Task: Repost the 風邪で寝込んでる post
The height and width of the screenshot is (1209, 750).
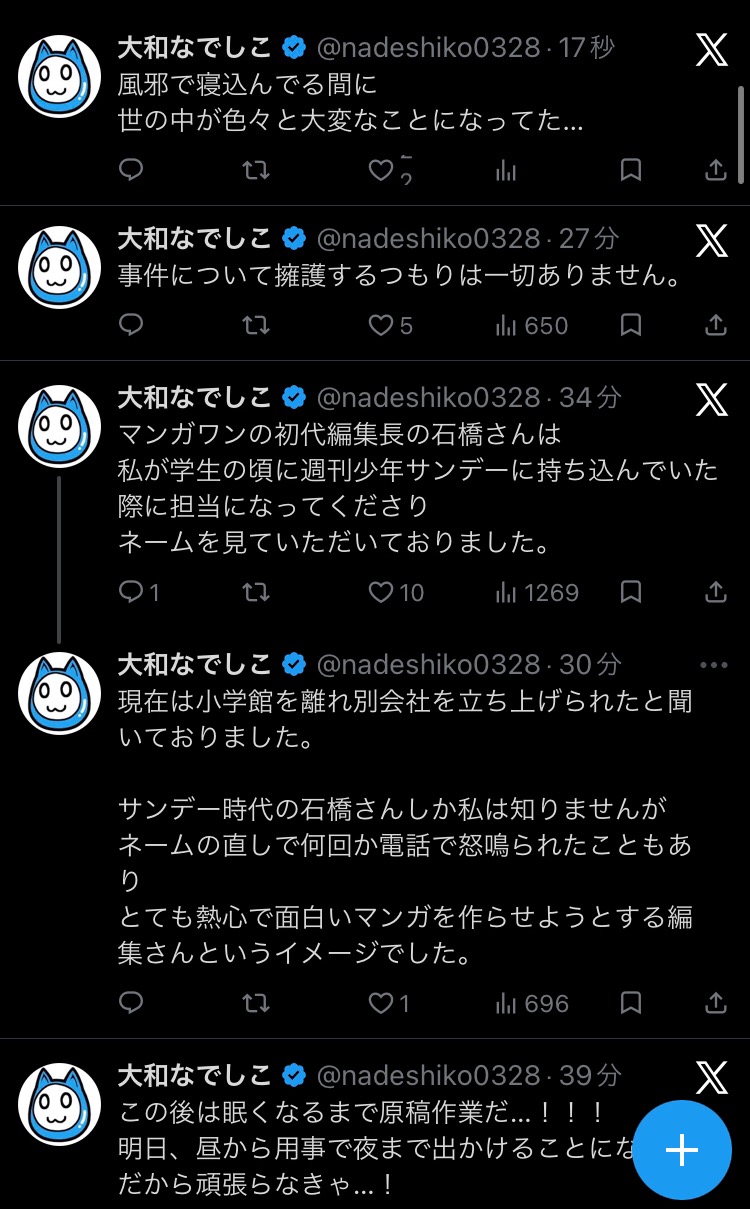Action: point(256,170)
